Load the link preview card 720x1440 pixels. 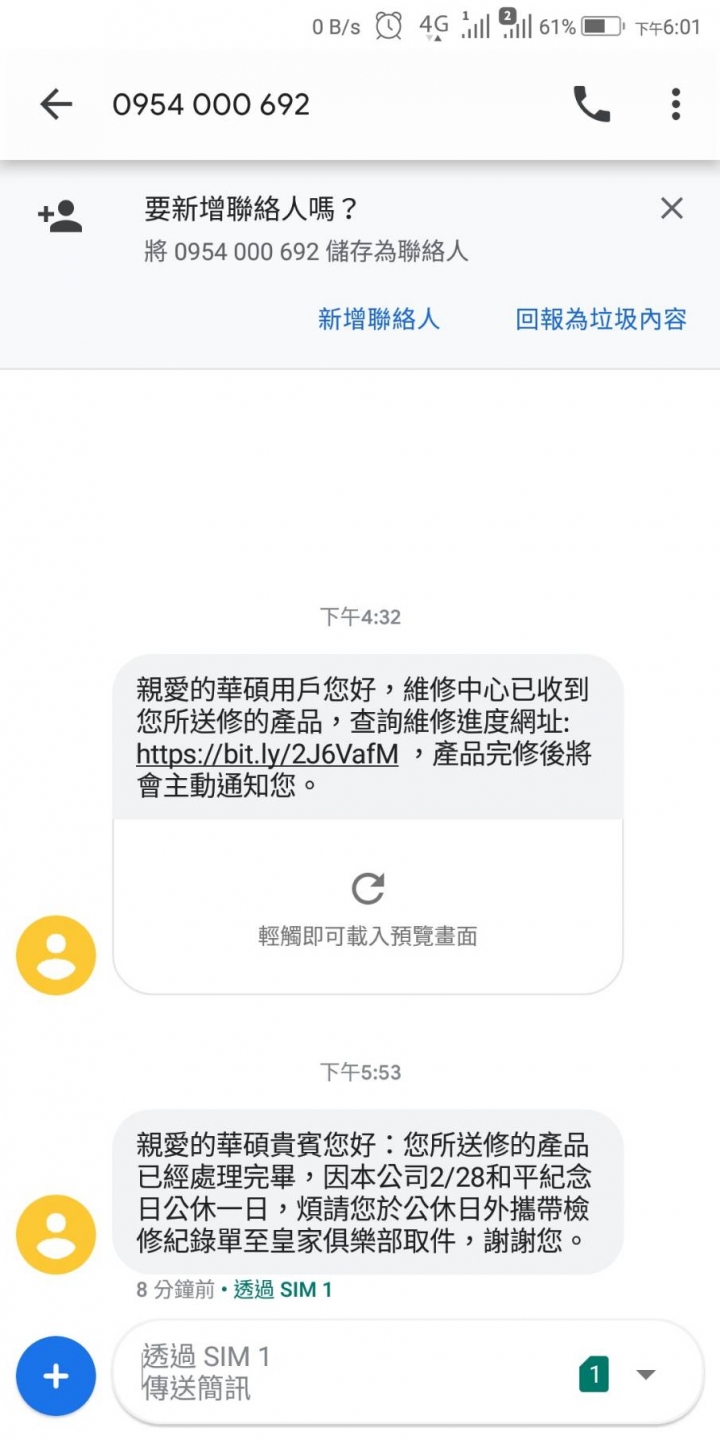pyautogui.click(x=368, y=905)
